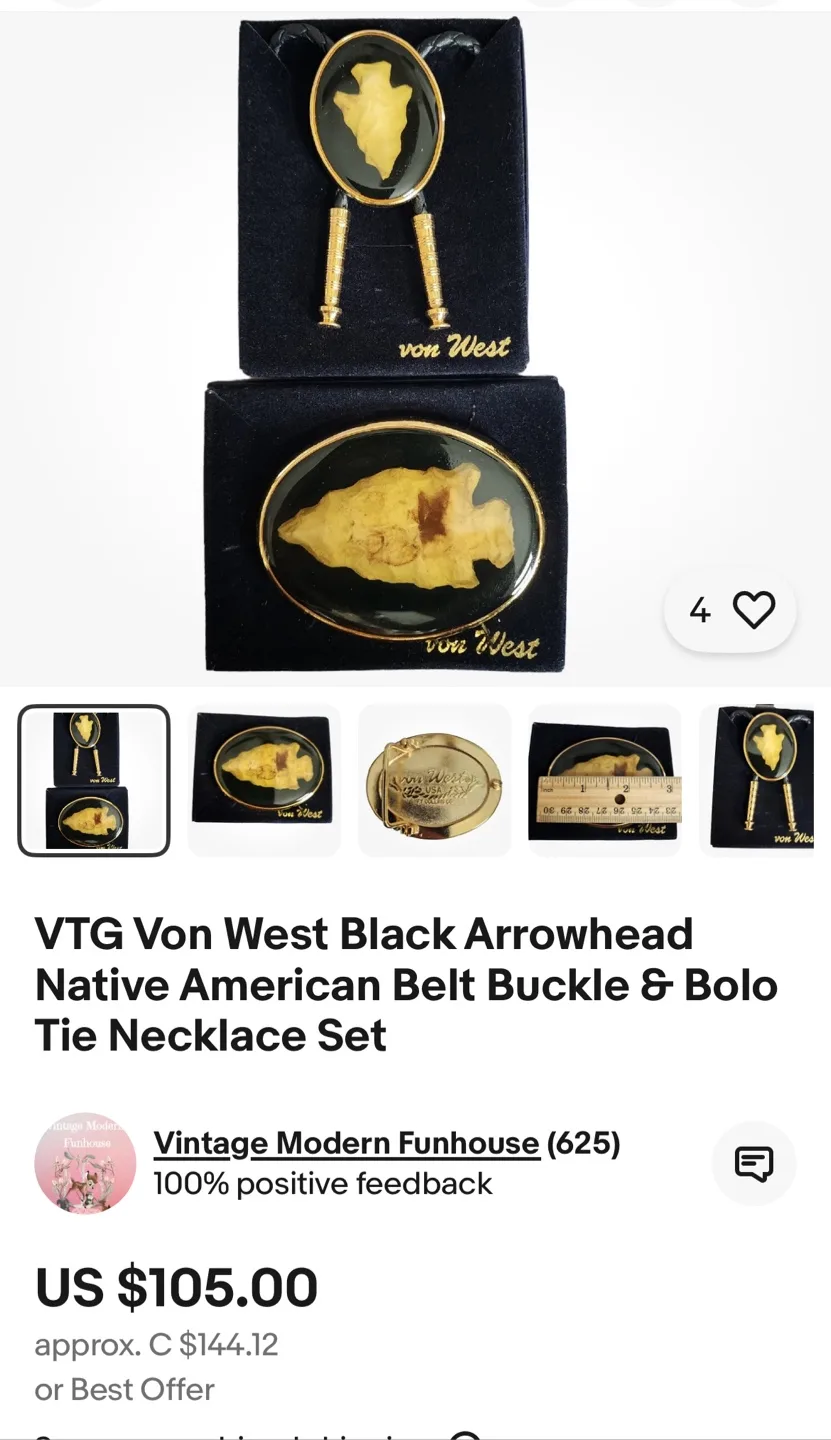Tap the watch count showing 4
831x1440 pixels.
[700, 610]
